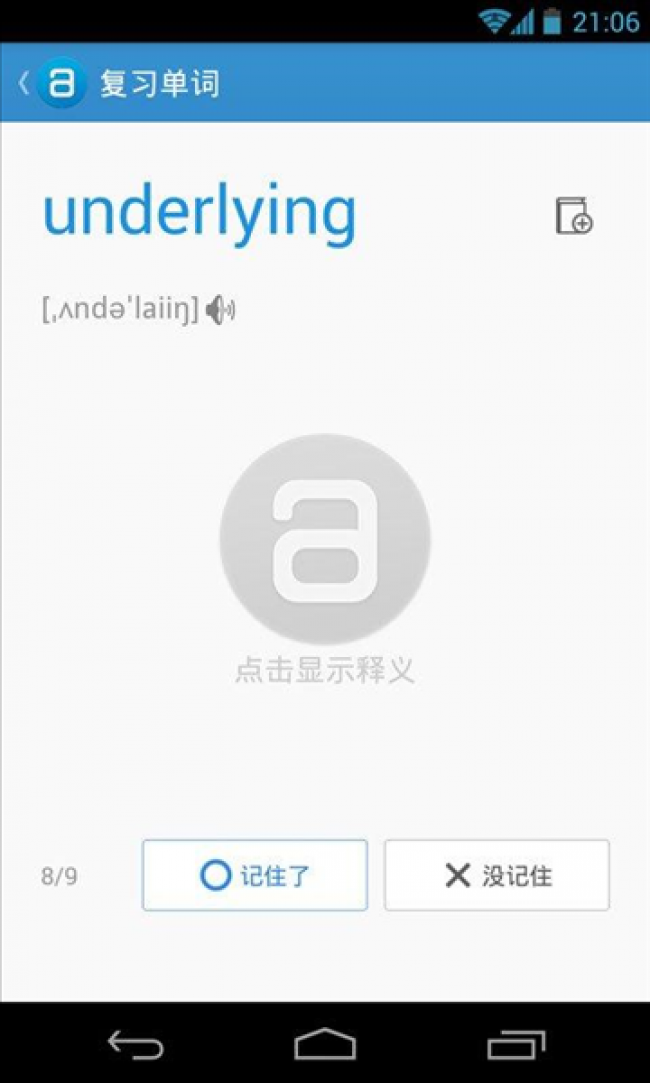This screenshot has height=1083, width=650.
Task: Tap the system home button
Action: 325,1044
